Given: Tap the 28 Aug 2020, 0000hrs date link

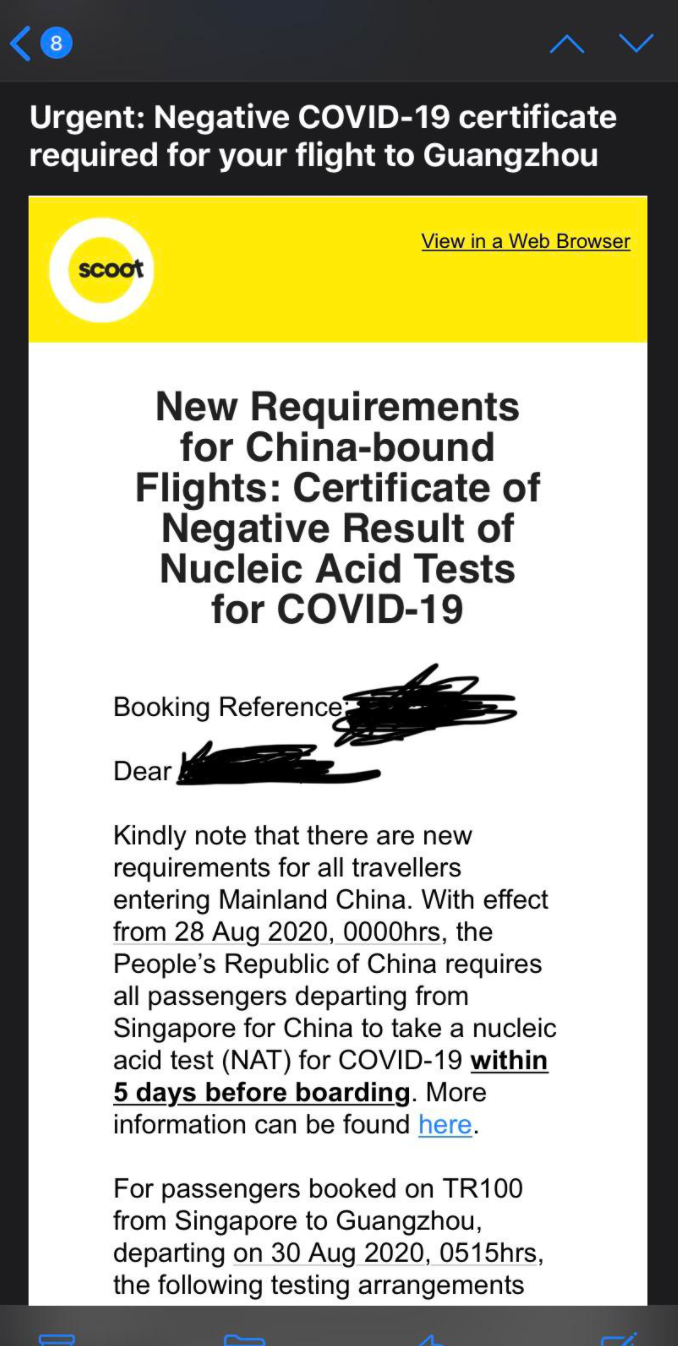Looking at the screenshot, I should coord(277,932).
